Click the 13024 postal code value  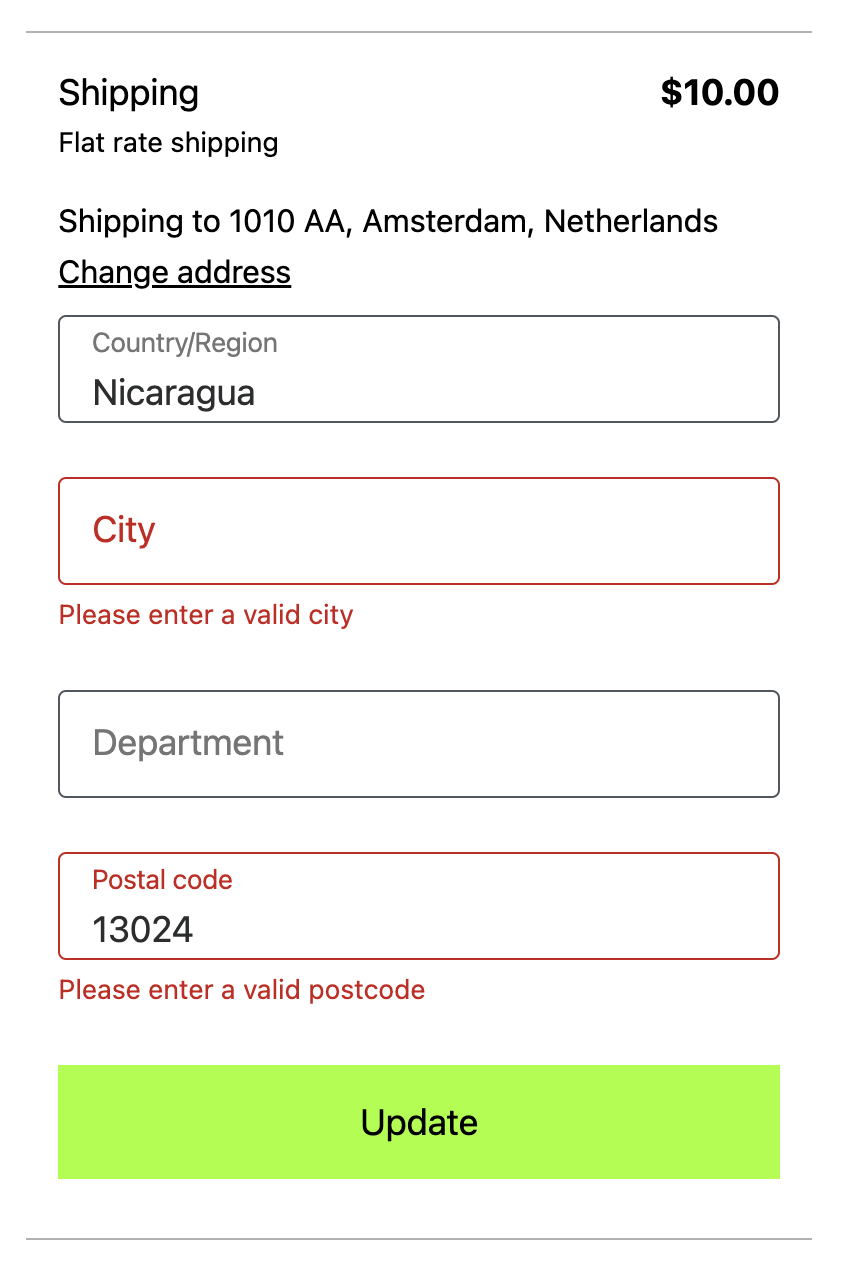(x=142, y=929)
